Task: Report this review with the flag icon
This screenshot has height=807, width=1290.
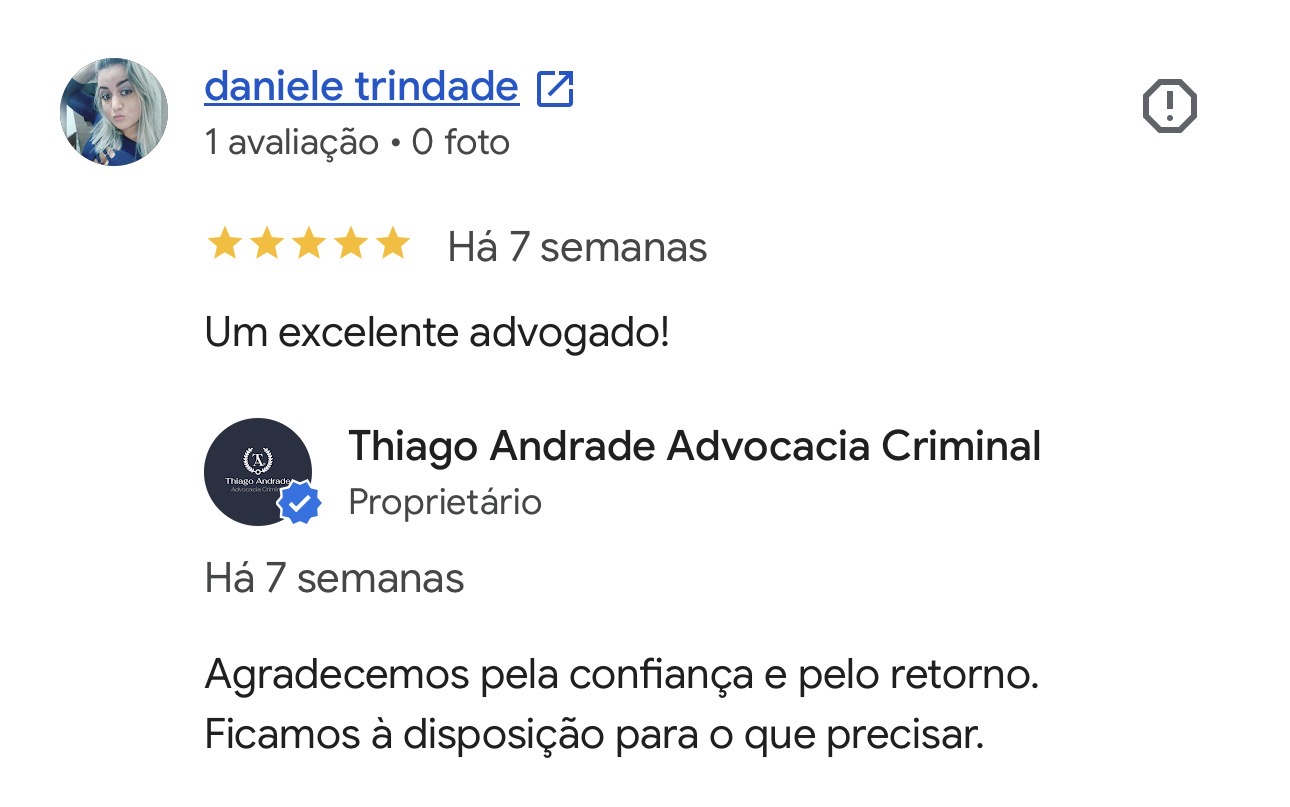Action: (x=1169, y=105)
